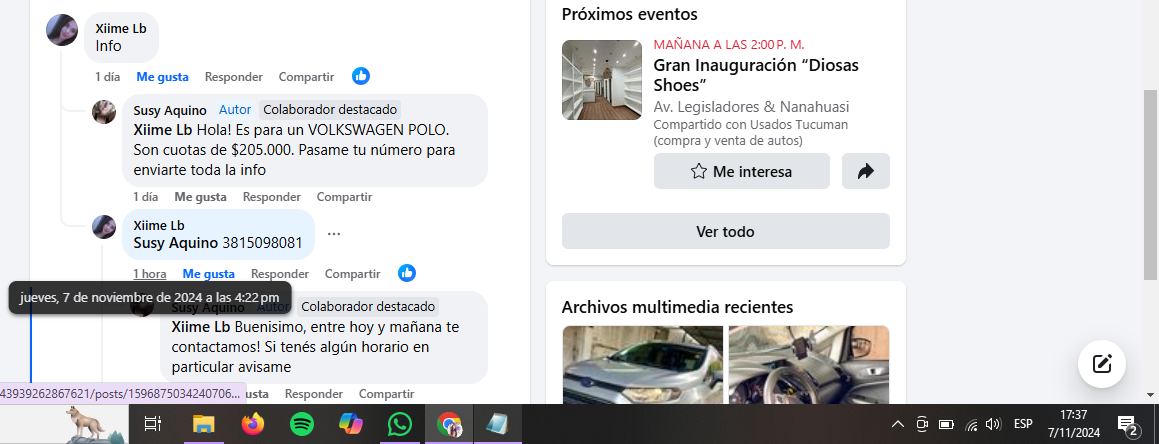Screen dimensions: 1159x444
Task: Reply to Xiime Lb's "Info" comment
Action: 233,77
